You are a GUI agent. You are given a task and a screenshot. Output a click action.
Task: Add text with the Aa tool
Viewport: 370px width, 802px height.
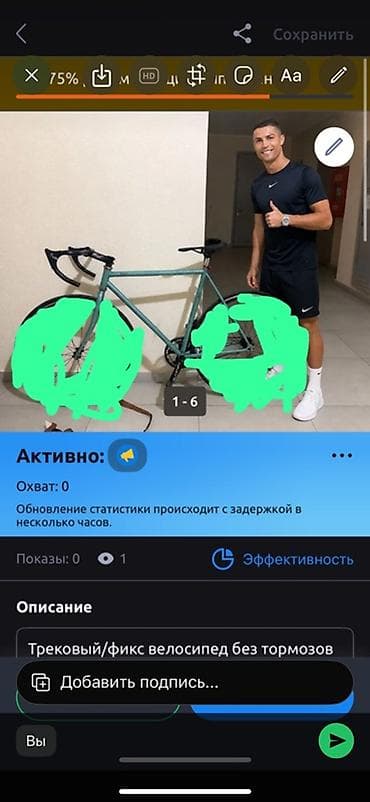(x=291, y=76)
